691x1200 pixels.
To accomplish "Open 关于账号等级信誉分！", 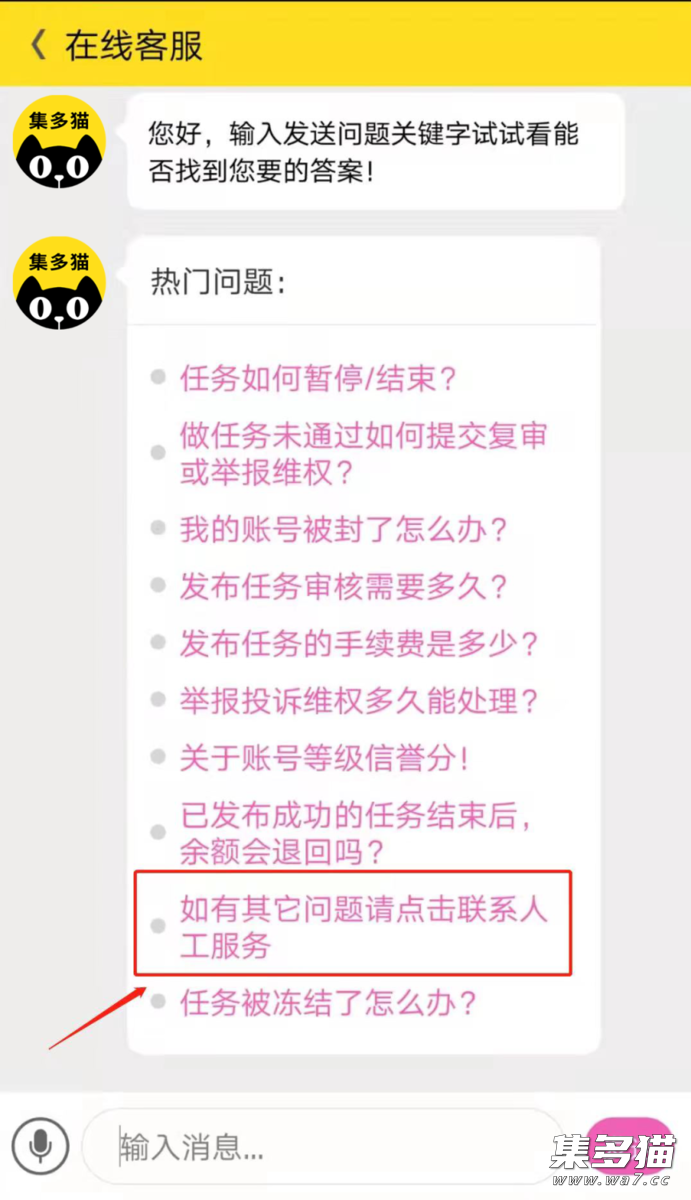I will pos(324,758).
